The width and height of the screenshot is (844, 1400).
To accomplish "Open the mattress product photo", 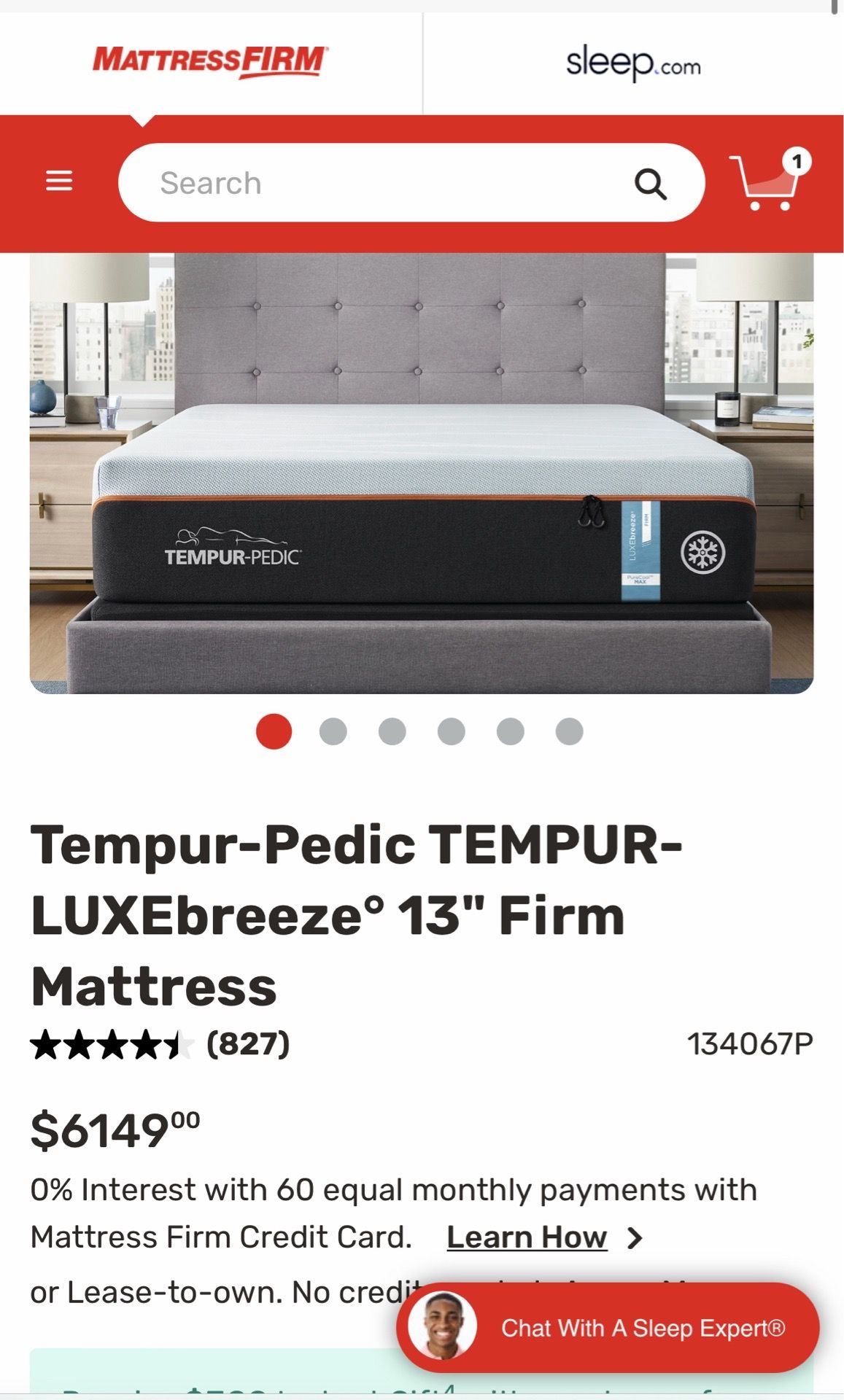I will (x=422, y=473).
